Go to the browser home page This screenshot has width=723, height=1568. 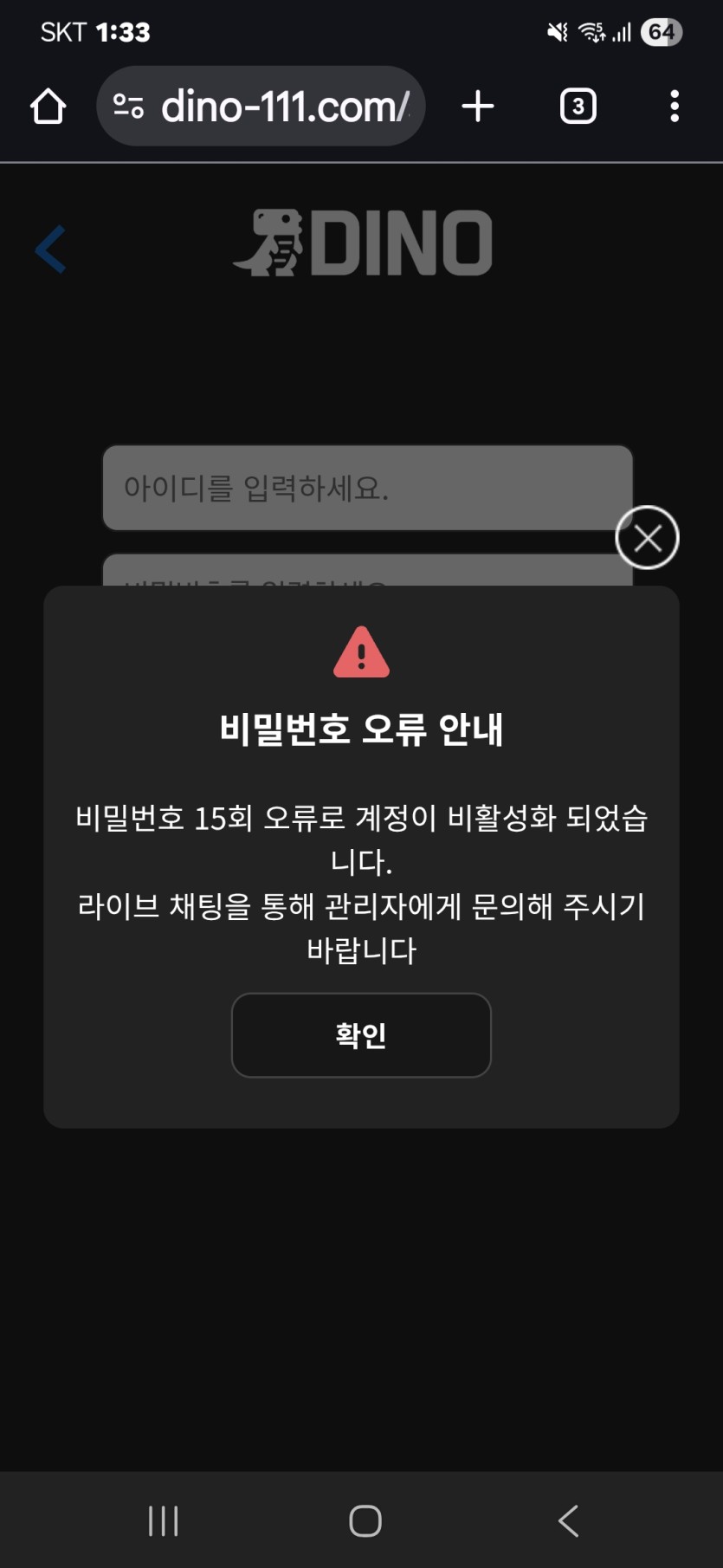click(48, 107)
